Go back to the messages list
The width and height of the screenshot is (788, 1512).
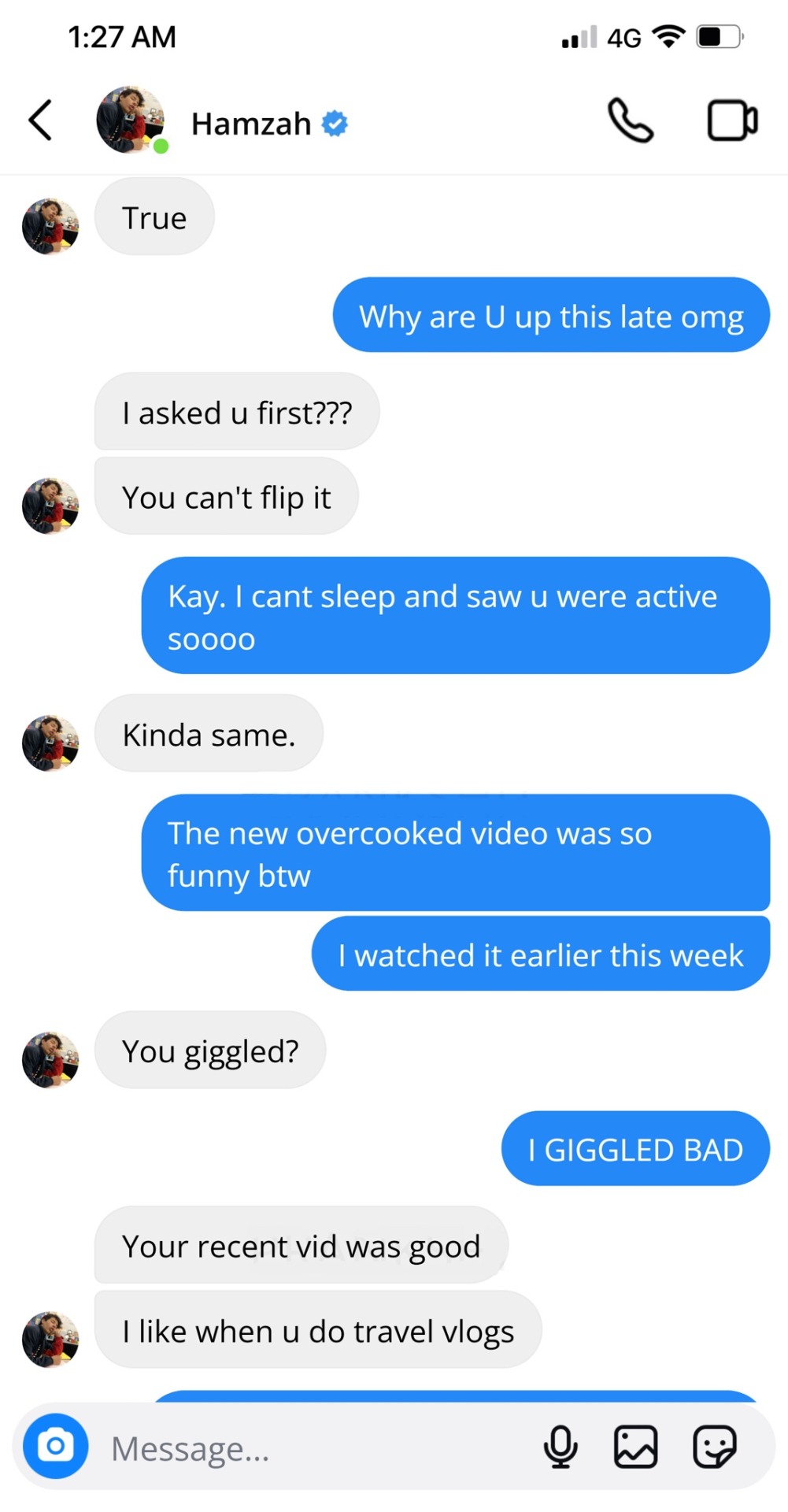[41, 120]
